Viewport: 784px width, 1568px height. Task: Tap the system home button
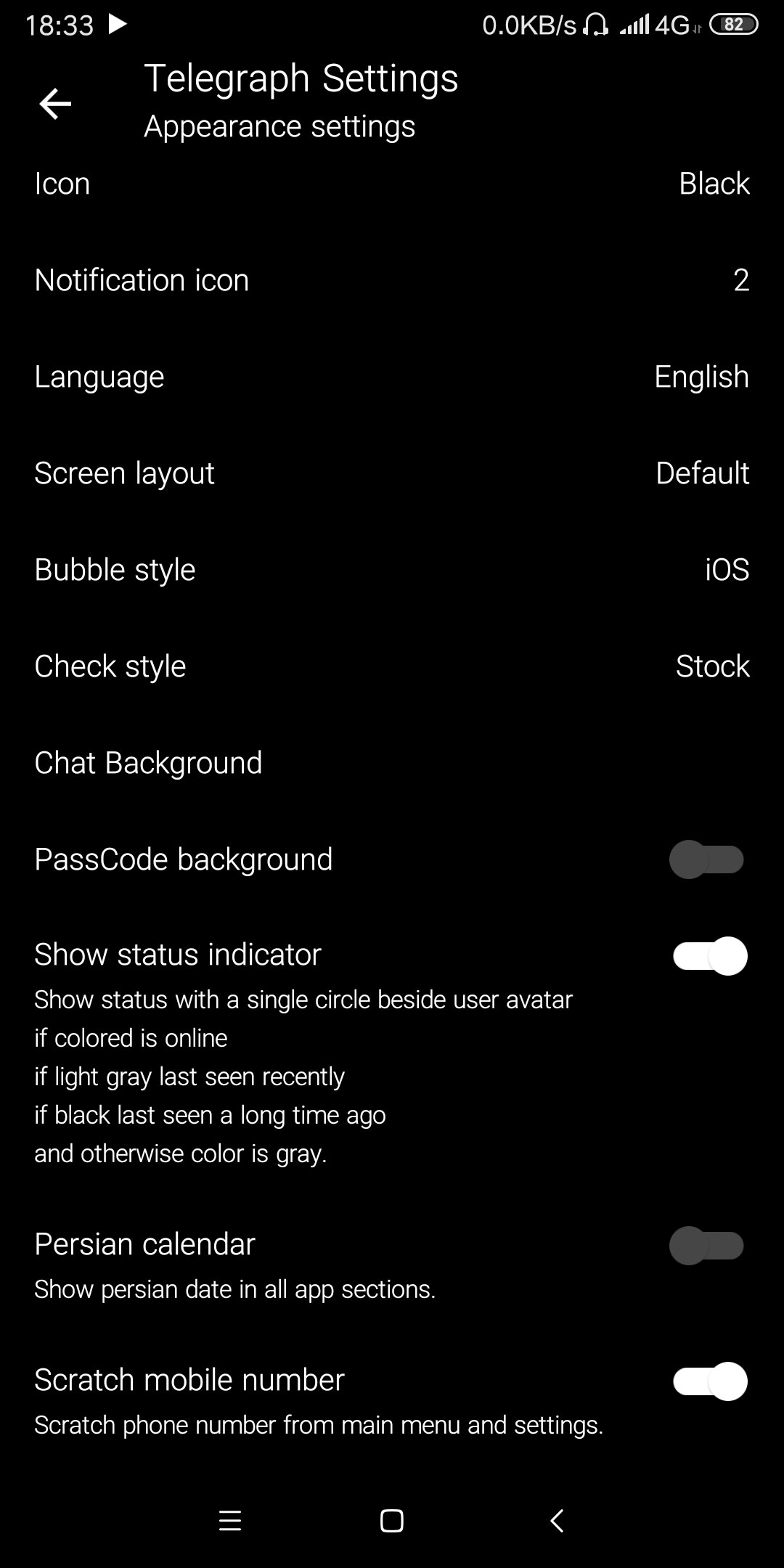click(392, 1521)
